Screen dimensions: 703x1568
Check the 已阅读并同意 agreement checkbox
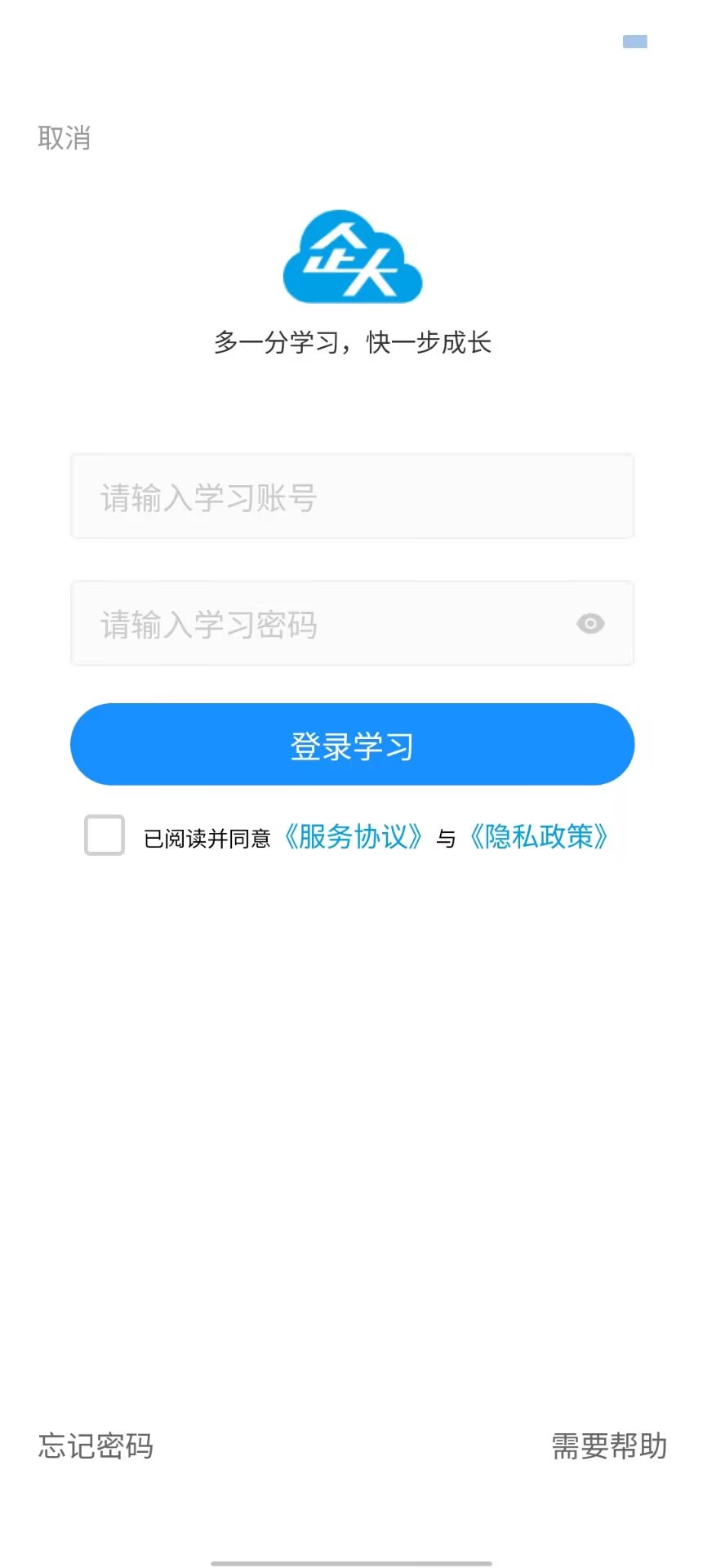105,835
